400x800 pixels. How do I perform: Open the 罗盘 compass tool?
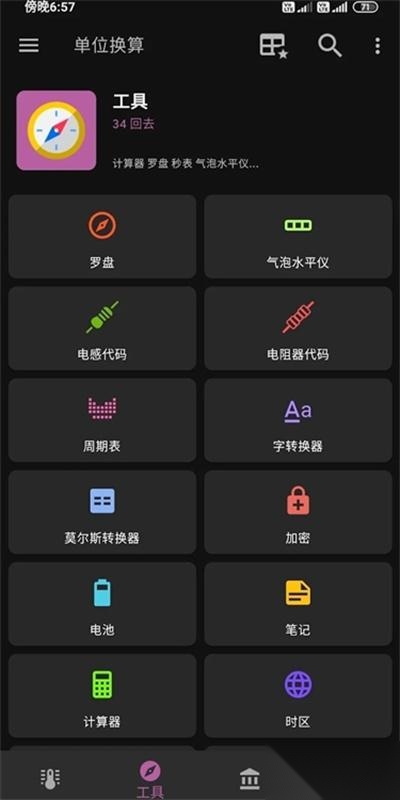tap(102, 236)
